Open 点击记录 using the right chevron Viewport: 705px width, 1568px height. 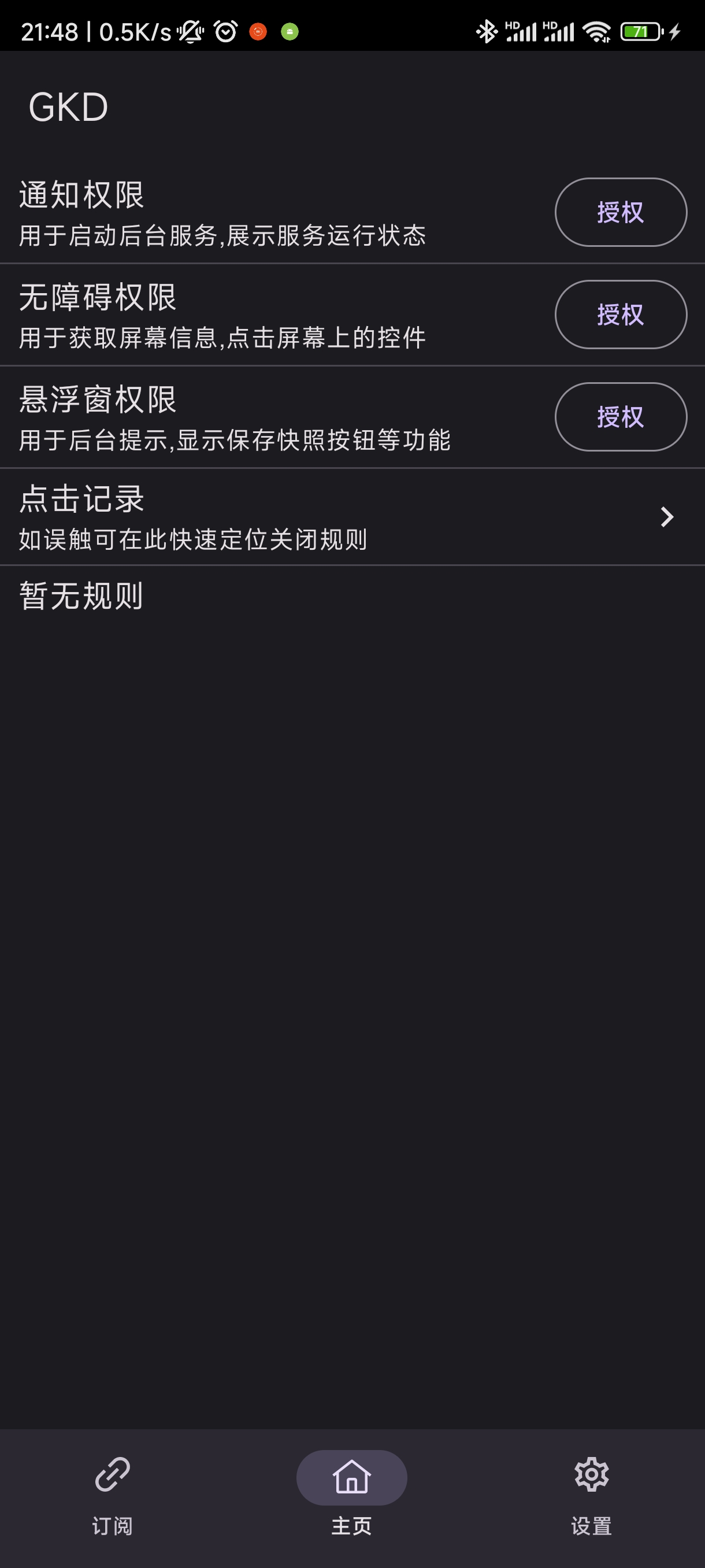(667, 517)
